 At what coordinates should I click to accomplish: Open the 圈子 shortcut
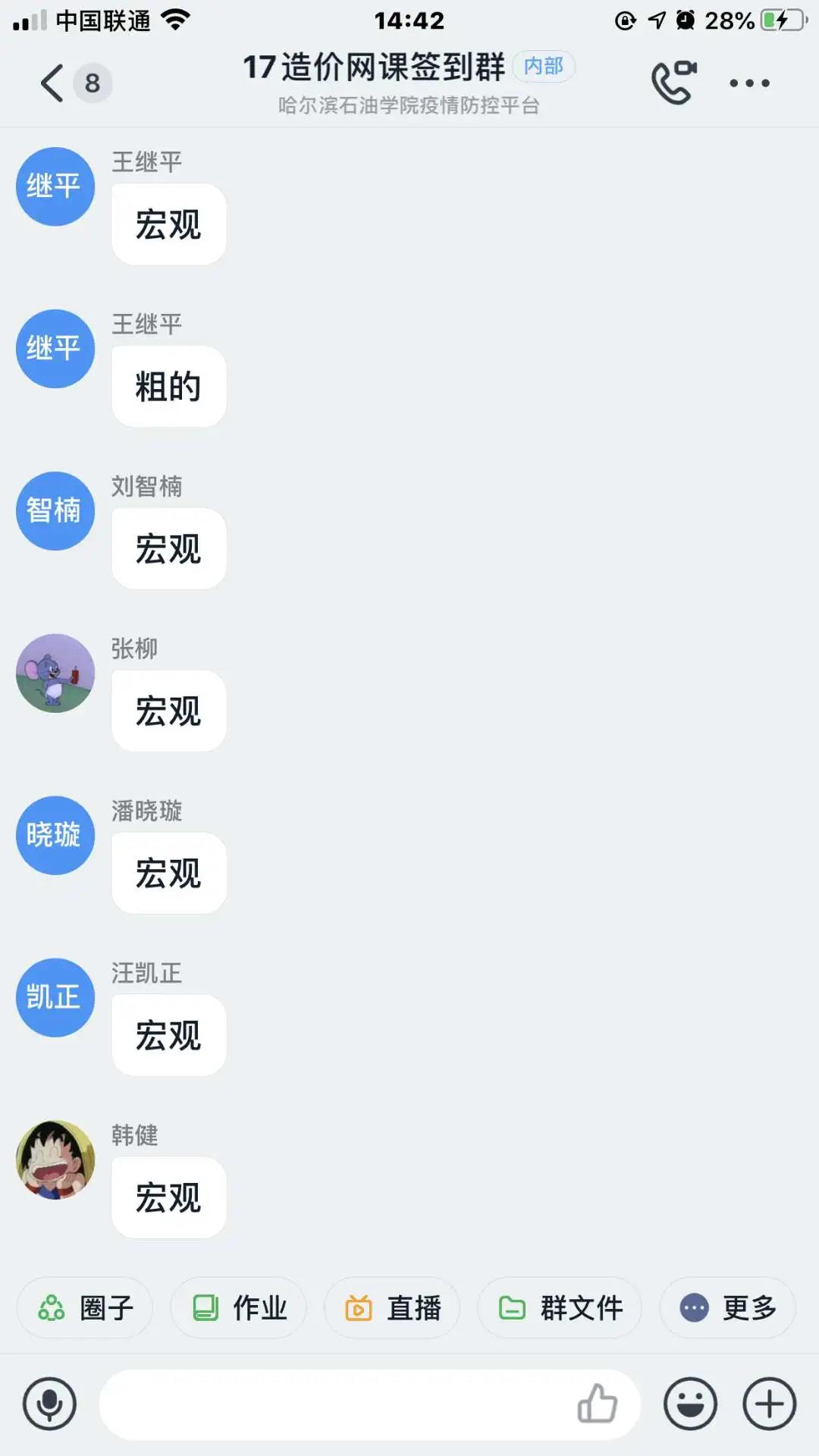point(85,1307)
